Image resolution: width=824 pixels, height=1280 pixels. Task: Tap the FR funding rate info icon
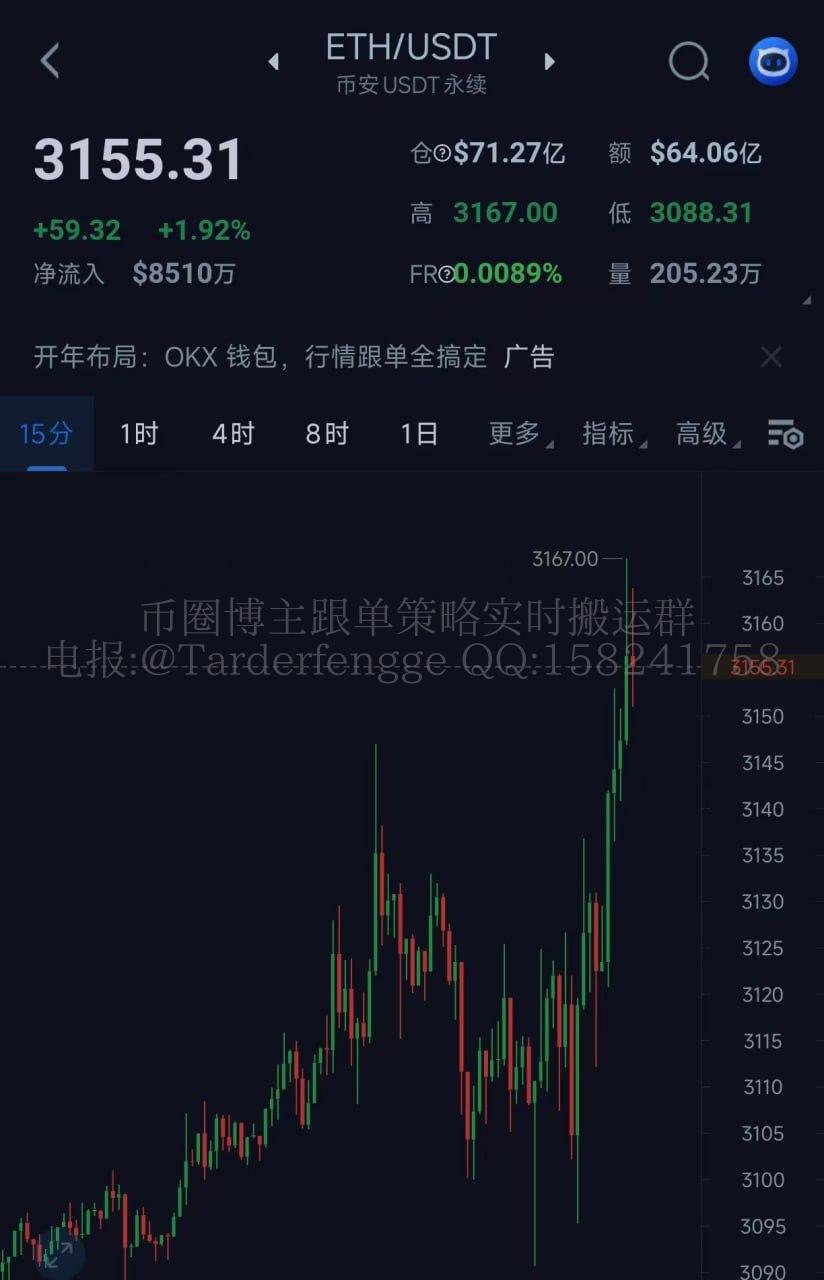click(x=446, y=275)
